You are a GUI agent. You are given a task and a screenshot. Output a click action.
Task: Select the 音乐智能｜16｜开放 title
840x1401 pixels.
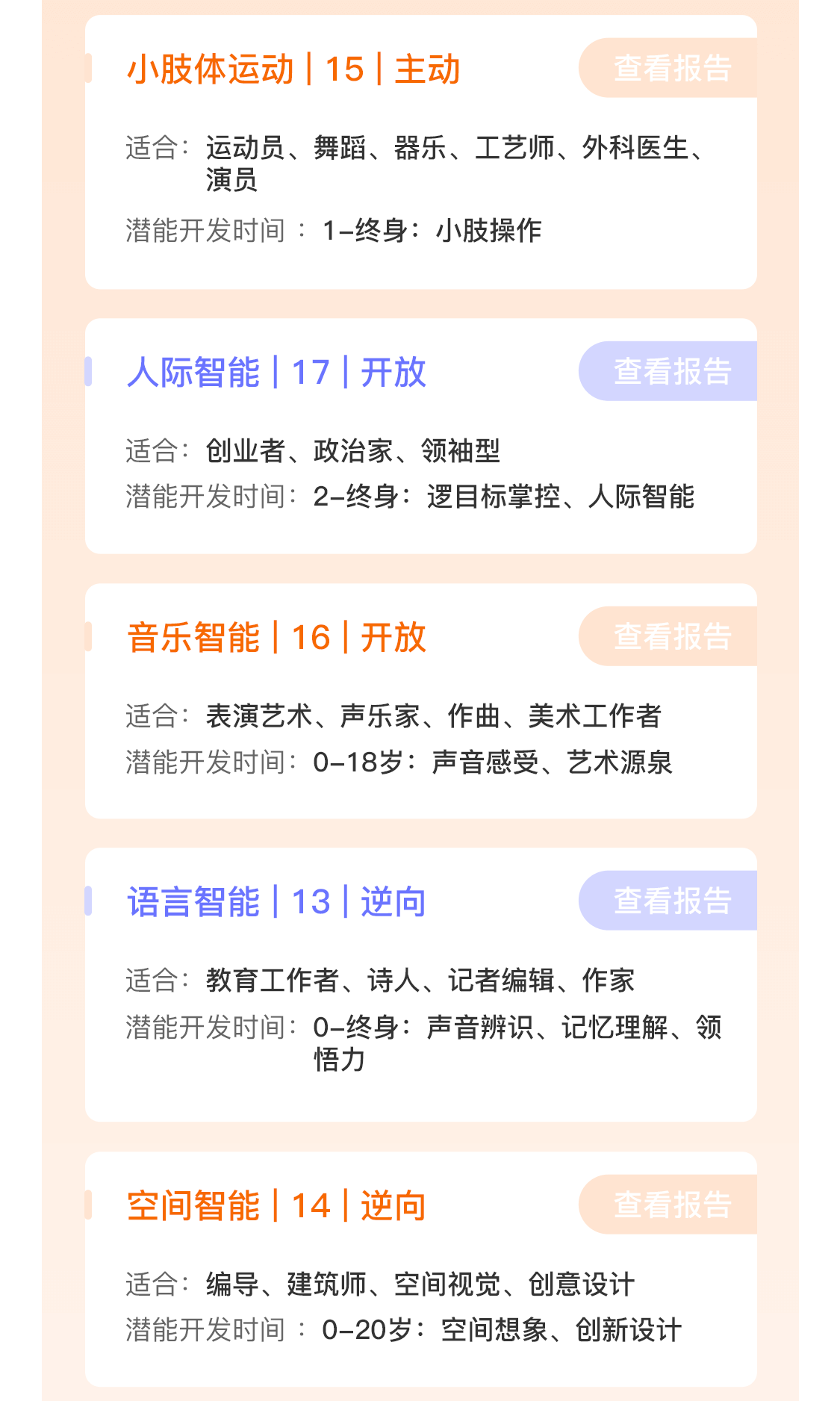click(x=277, y=638)
